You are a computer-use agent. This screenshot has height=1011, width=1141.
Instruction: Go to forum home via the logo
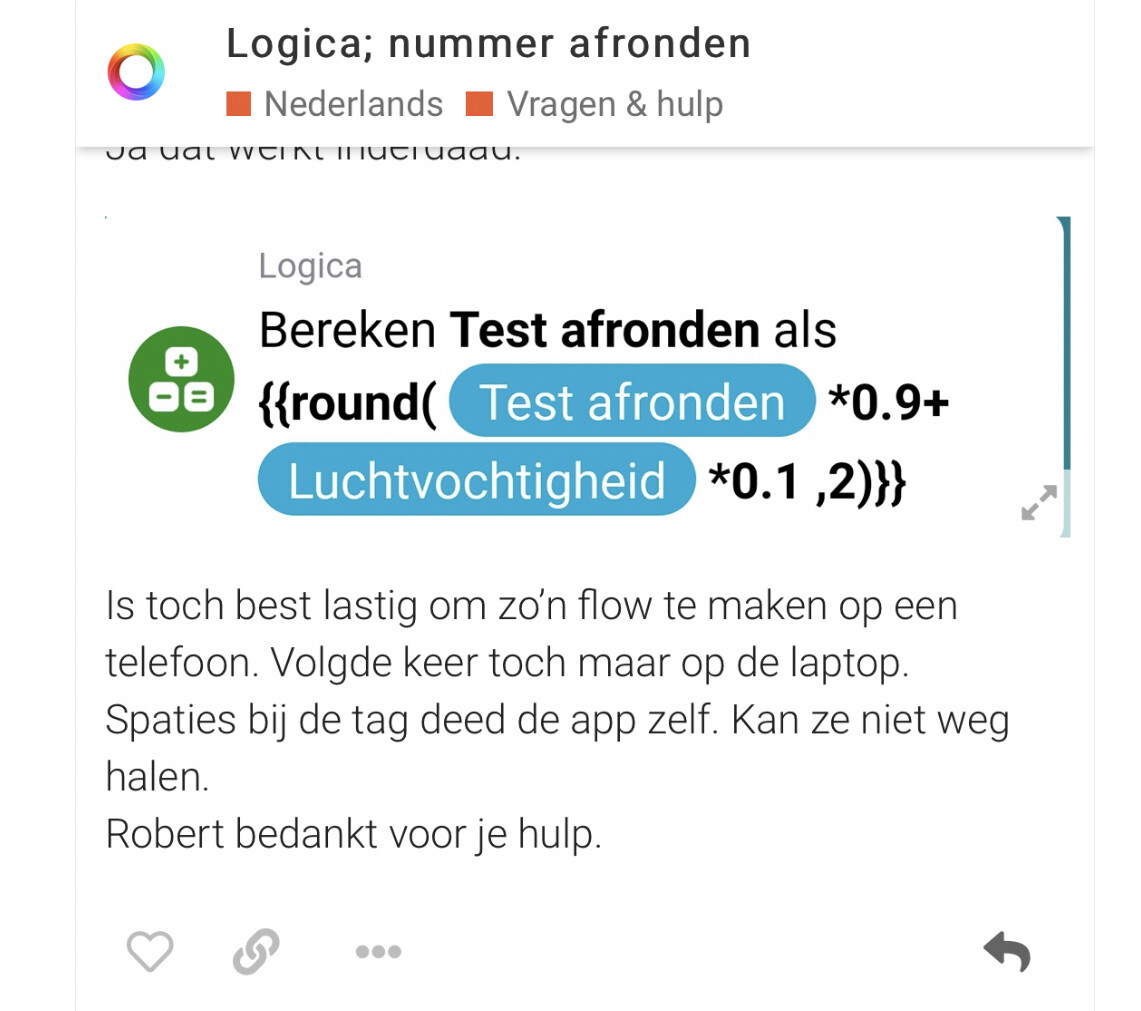[x=136, y=72]
